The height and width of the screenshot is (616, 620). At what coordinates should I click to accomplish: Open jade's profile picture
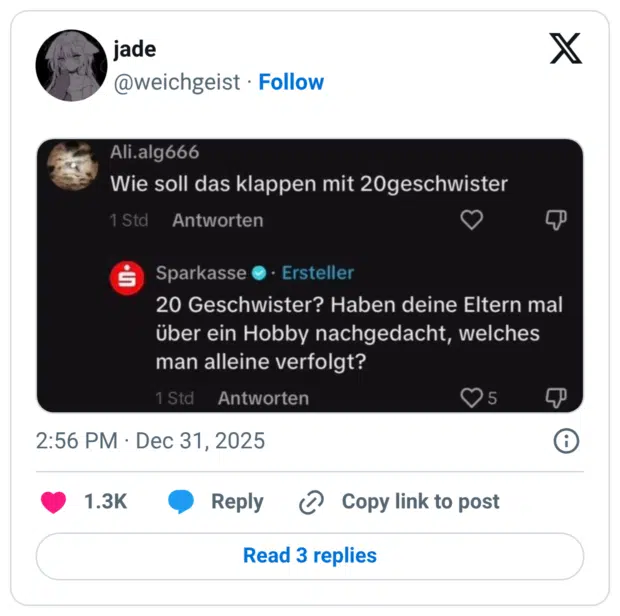pyautogui.click(x=71, y=66)
